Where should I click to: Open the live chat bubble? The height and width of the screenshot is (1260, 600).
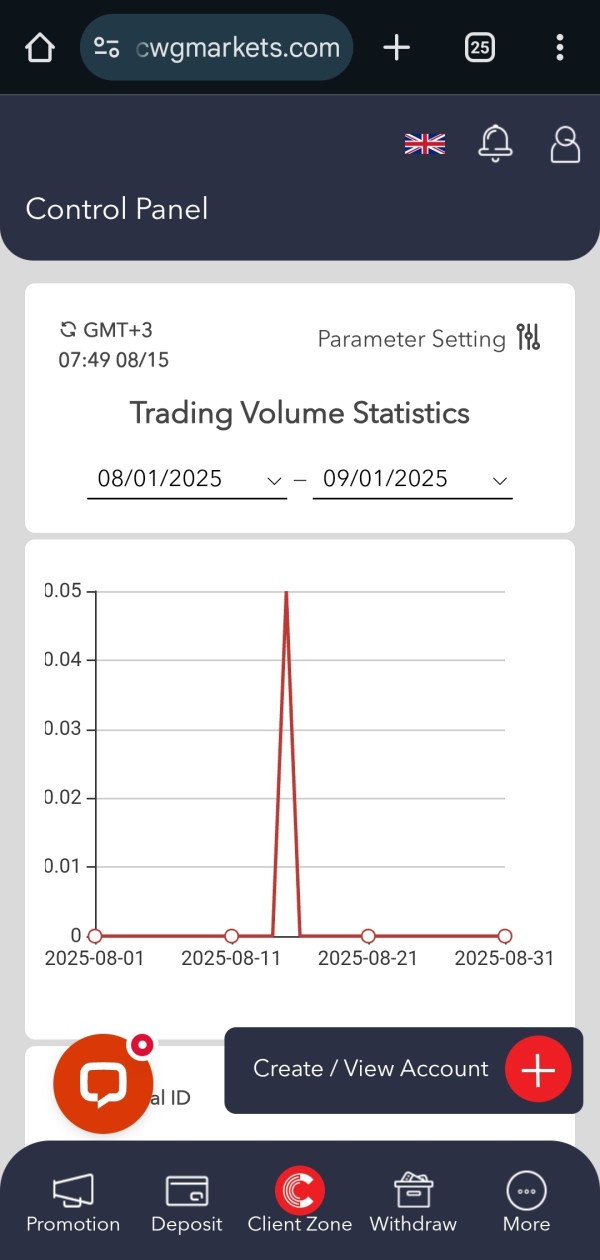point(103,1083)
